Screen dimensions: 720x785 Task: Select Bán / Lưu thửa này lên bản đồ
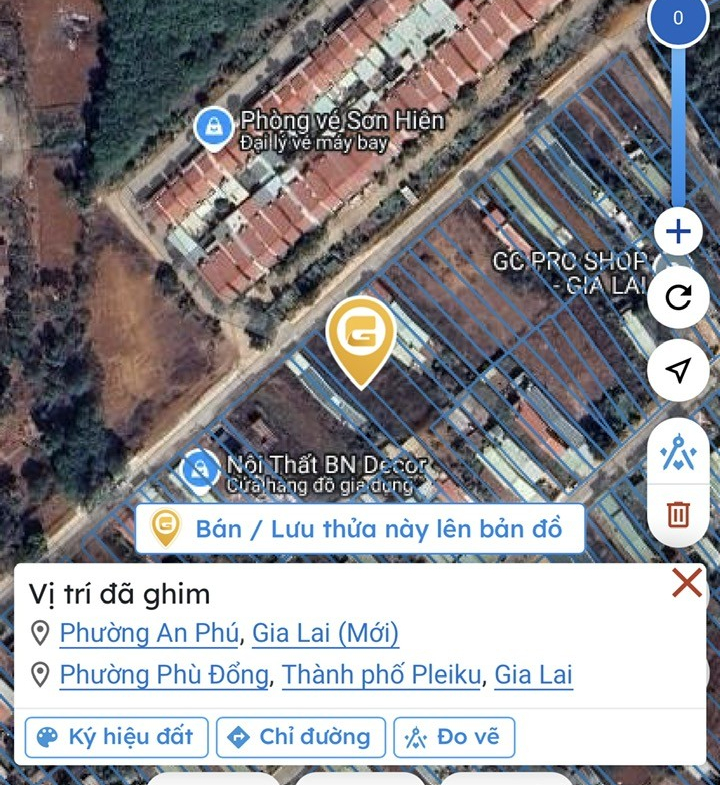click(360, 529)
